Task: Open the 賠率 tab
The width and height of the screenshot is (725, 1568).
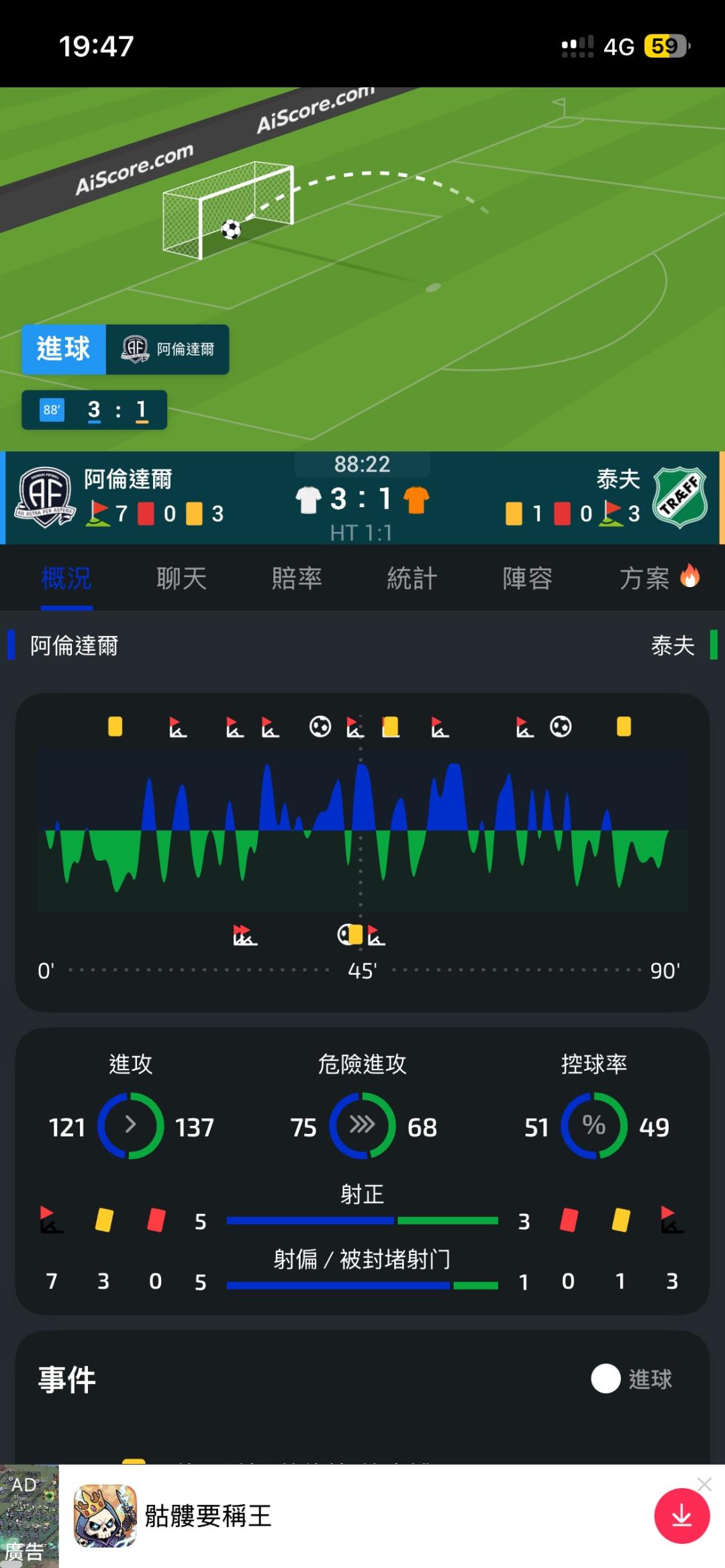Action: (x=297, y=578)
